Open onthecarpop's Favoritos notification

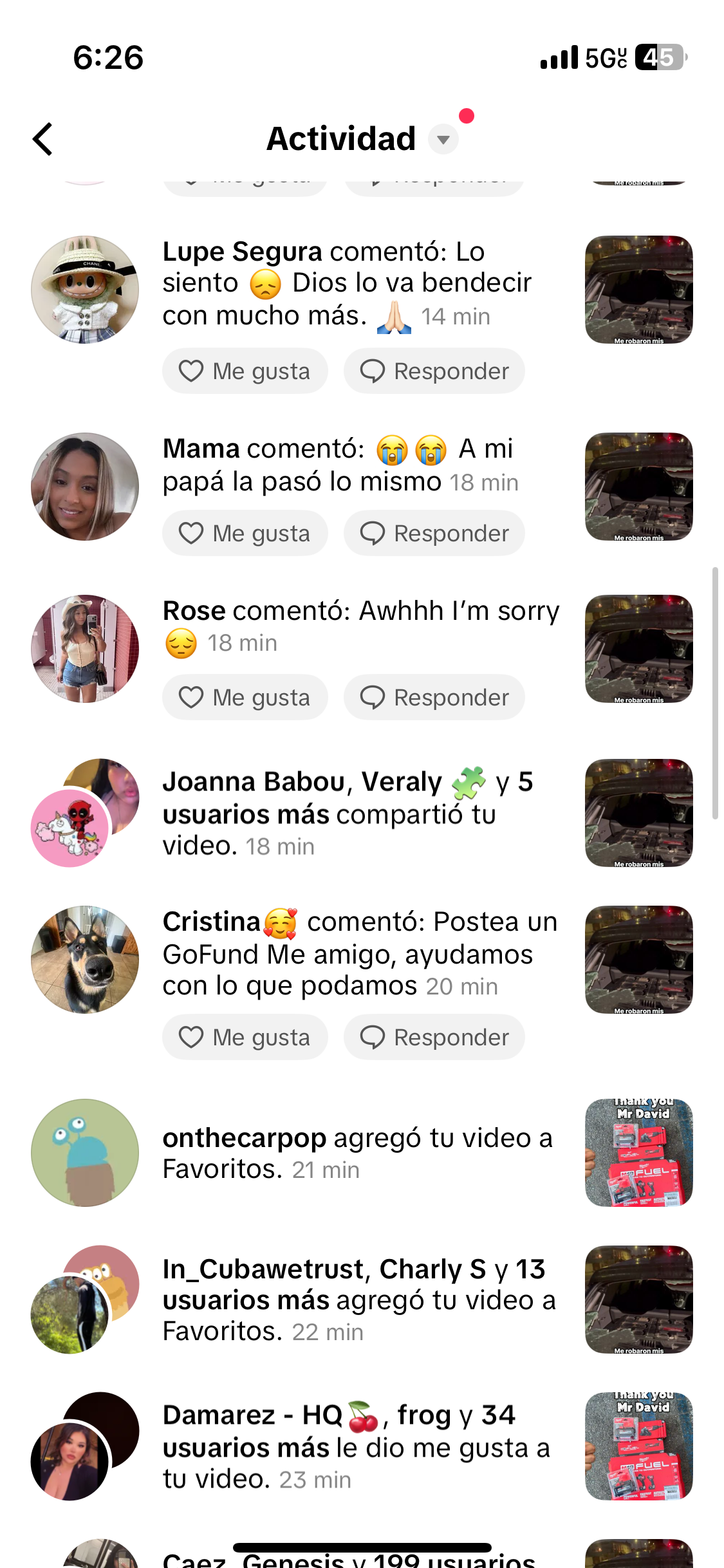pyautogui.click(x=357, y=1153)
